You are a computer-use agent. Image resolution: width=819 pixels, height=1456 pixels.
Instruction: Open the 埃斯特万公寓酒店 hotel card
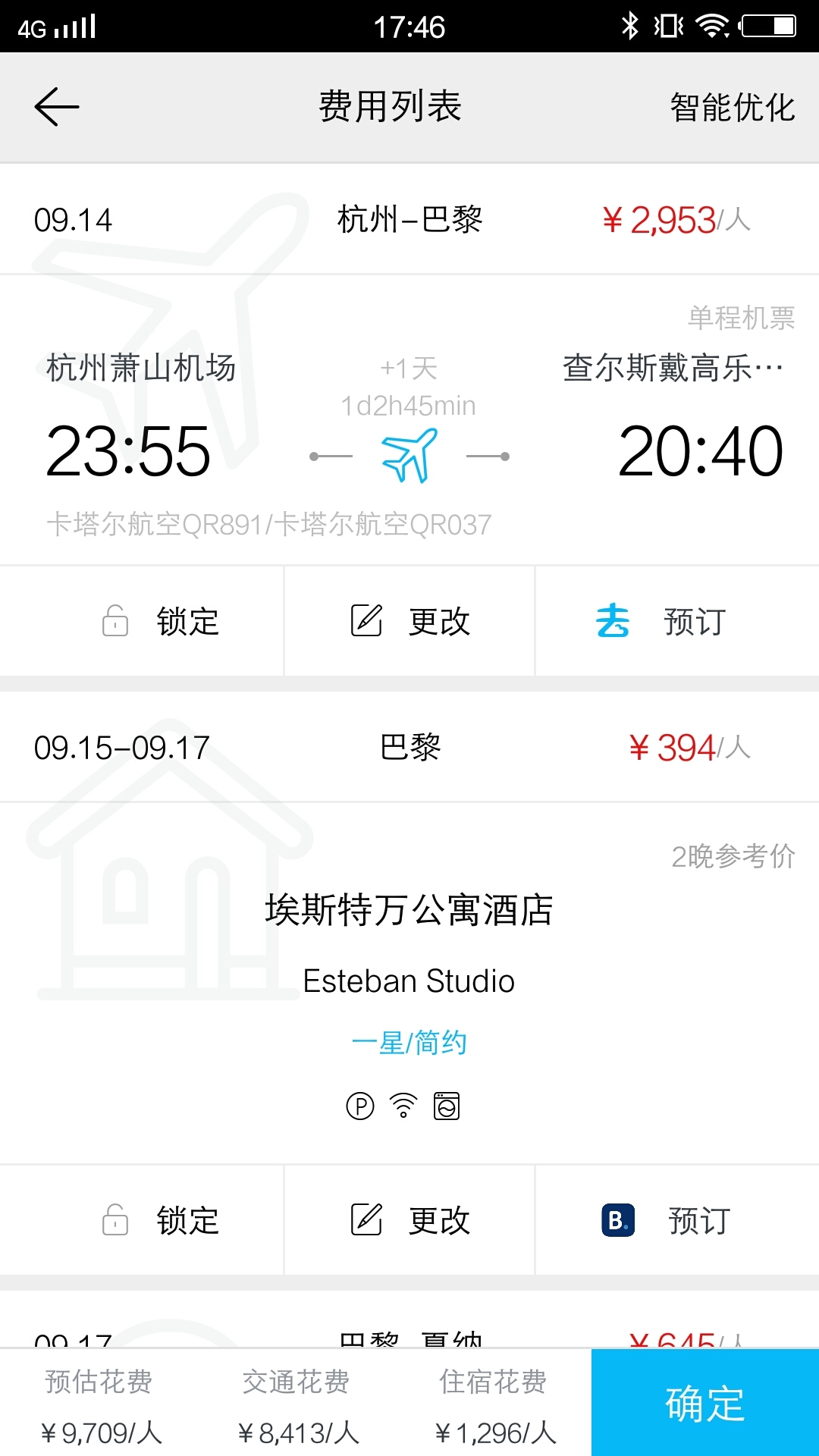click(x=409, y=978)
